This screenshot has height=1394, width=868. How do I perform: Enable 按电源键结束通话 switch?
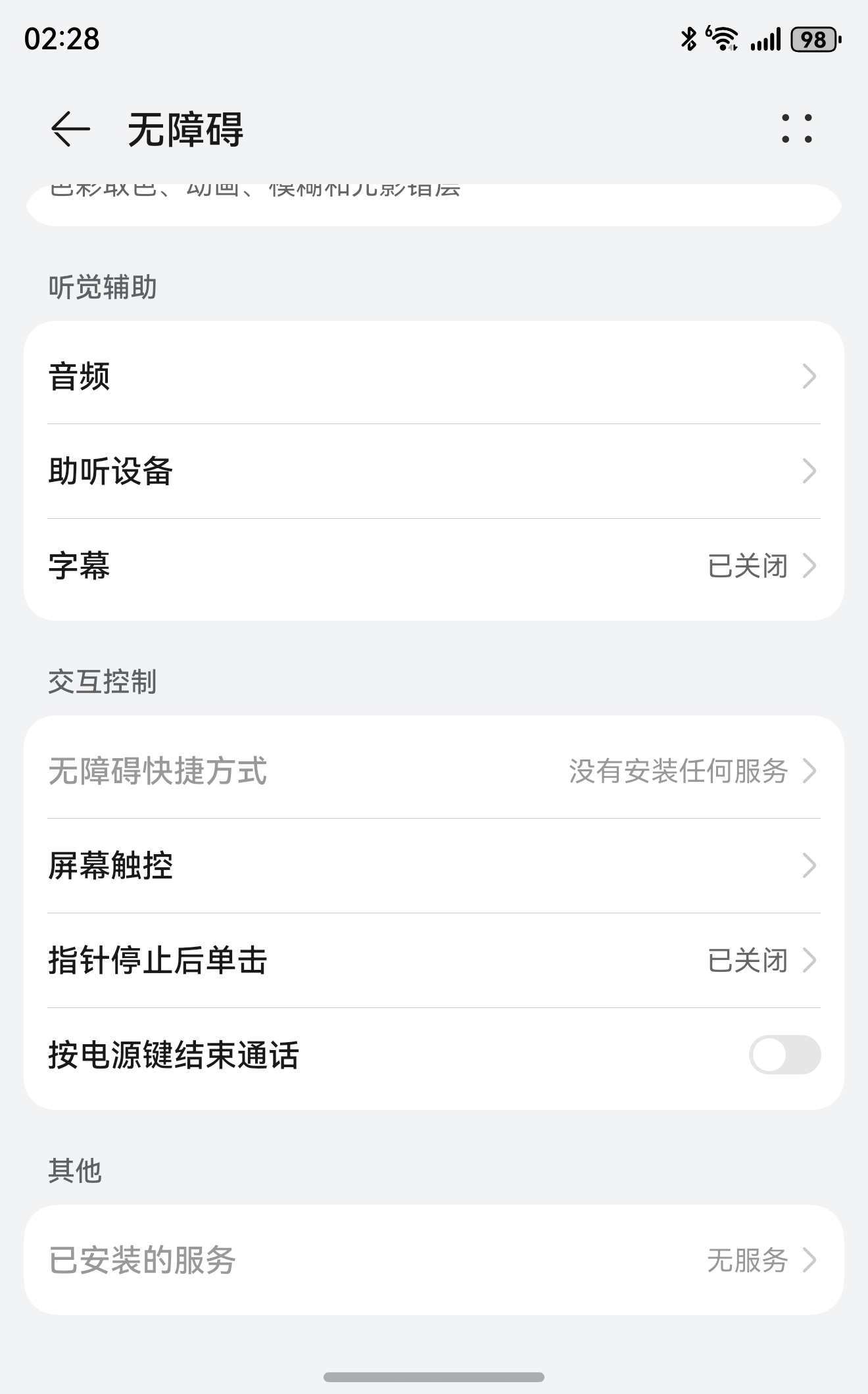click(784, 1055)
